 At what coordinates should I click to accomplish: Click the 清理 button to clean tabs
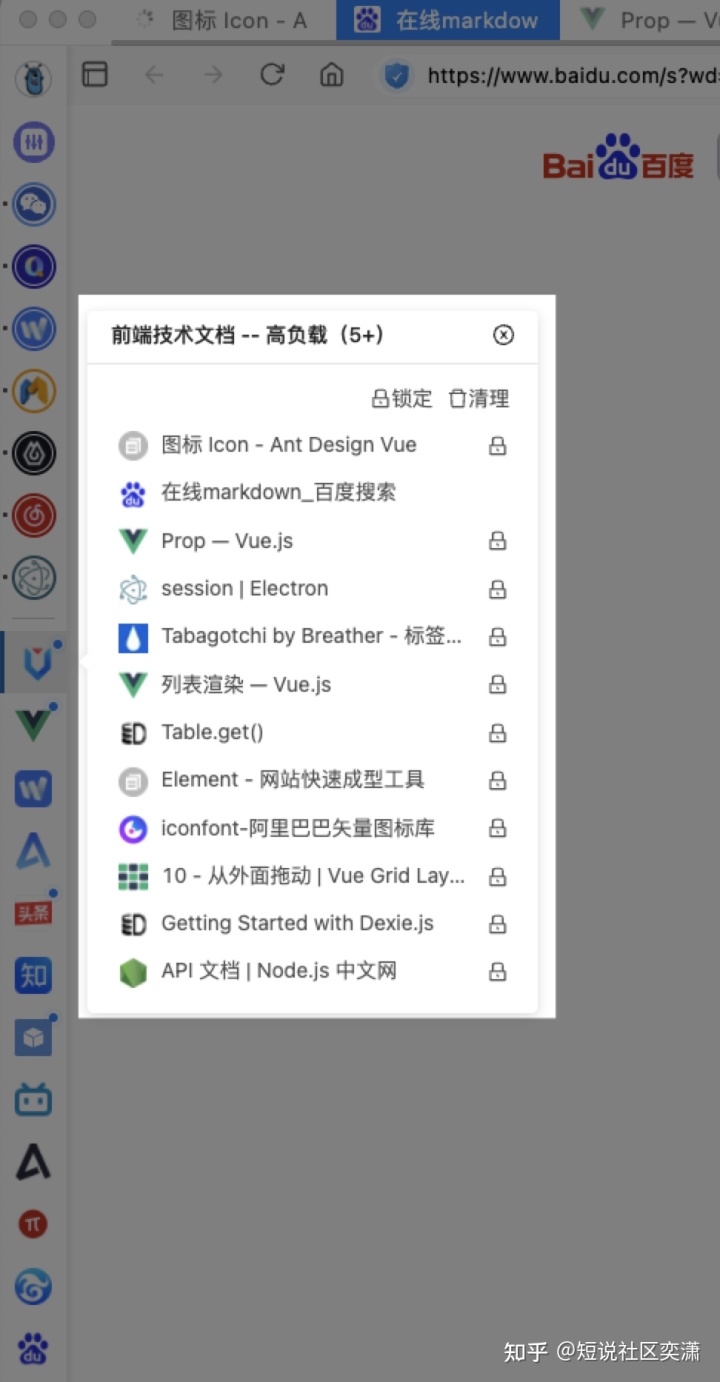pyautogui.click(x=478, y=398)
